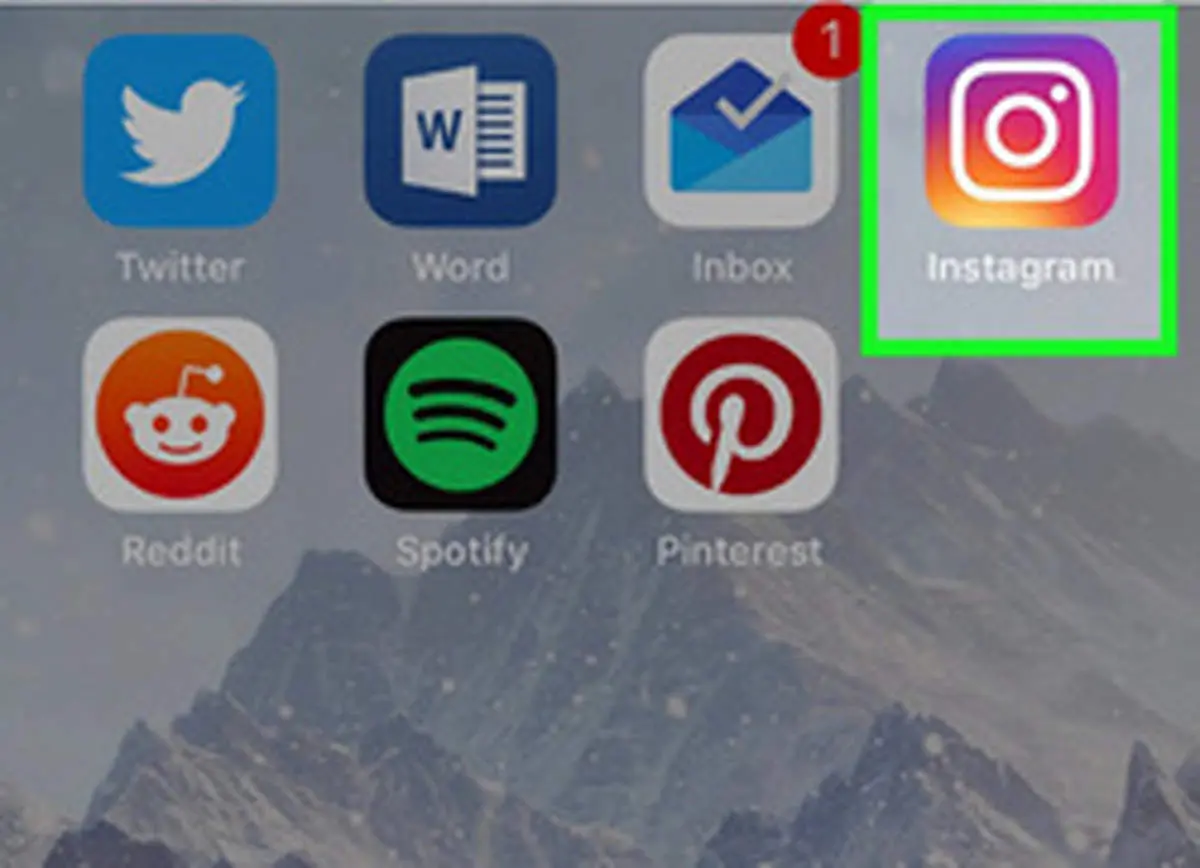Launch the Word app
This screenshot has height=868, width=1200.
(460, 130)
